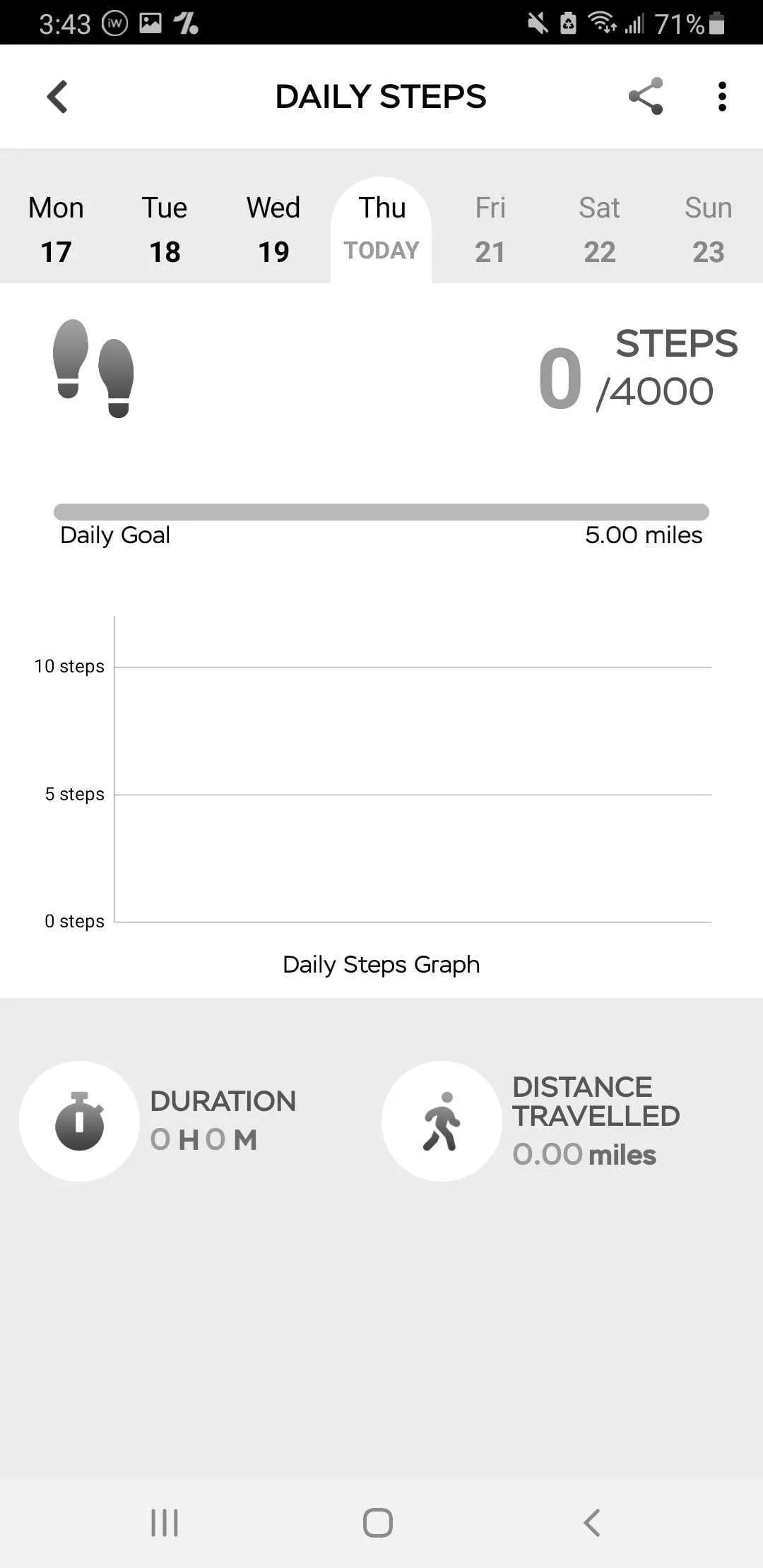Image resolution: width=763 pixels, height=1568 pixels.
Task: Go back from Daily Steps screen
Action: (x=57, y=97)
